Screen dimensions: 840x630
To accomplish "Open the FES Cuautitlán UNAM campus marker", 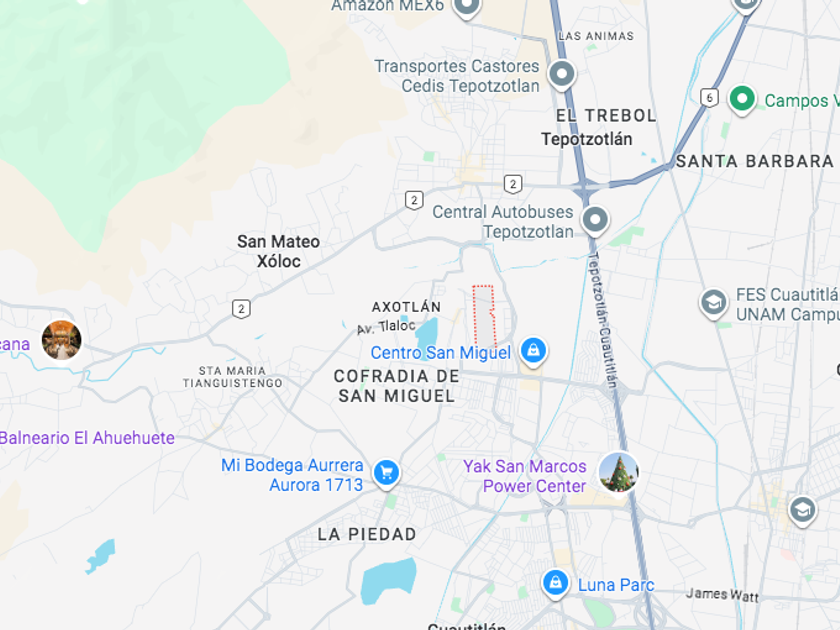I will coord(714,303).
